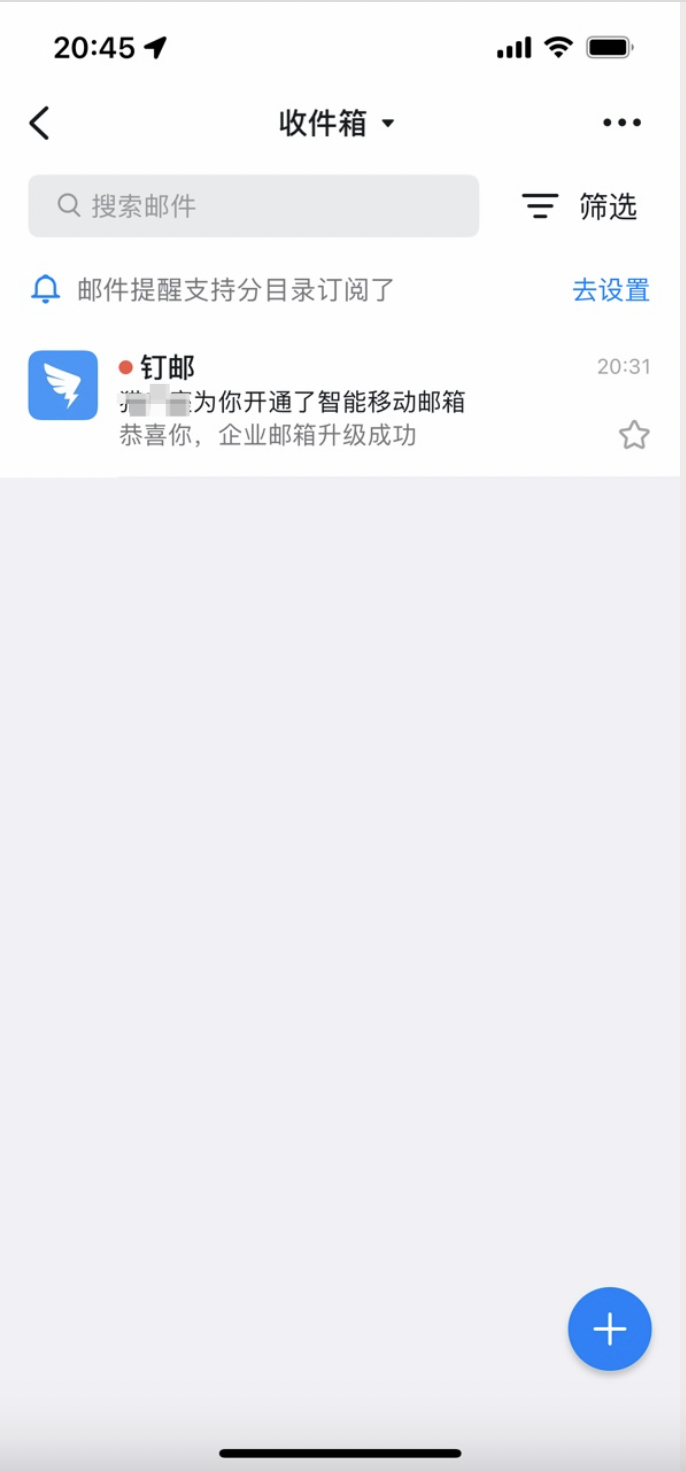Tap the 去设置 link
Screen dimensions: 686x1472
[610, 290]
